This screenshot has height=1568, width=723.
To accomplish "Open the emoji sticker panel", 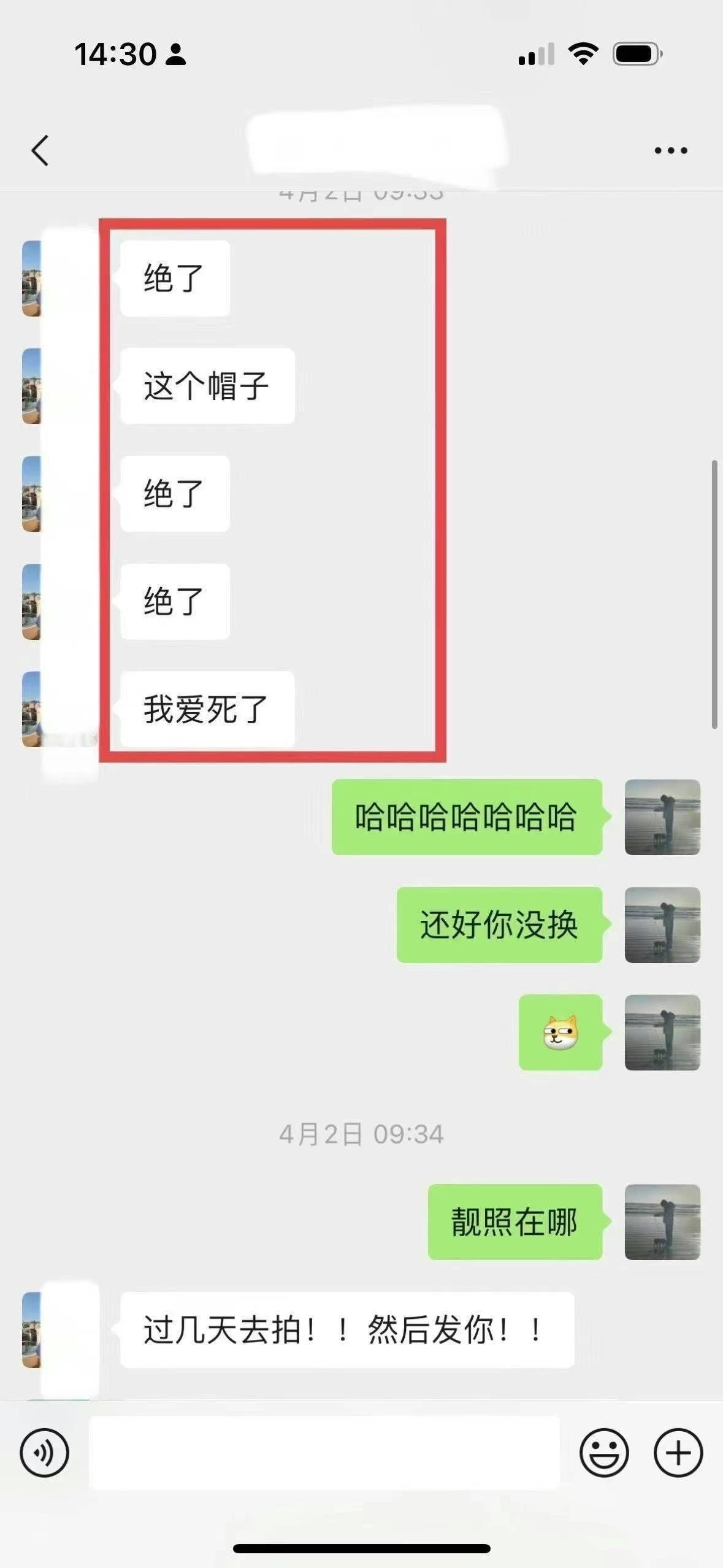I will point(603,1452).
